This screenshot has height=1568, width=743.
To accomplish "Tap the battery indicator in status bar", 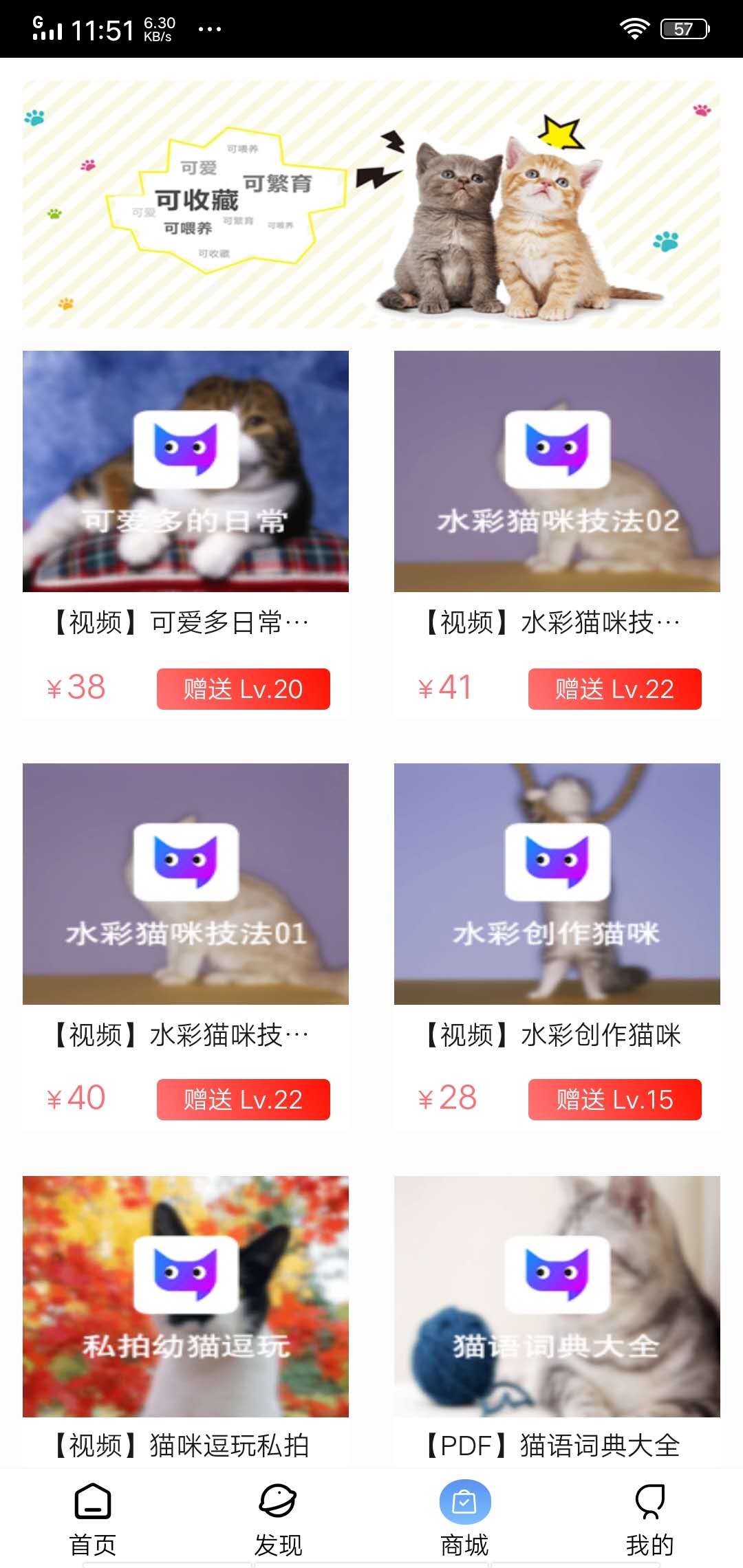I will point(685,28).
